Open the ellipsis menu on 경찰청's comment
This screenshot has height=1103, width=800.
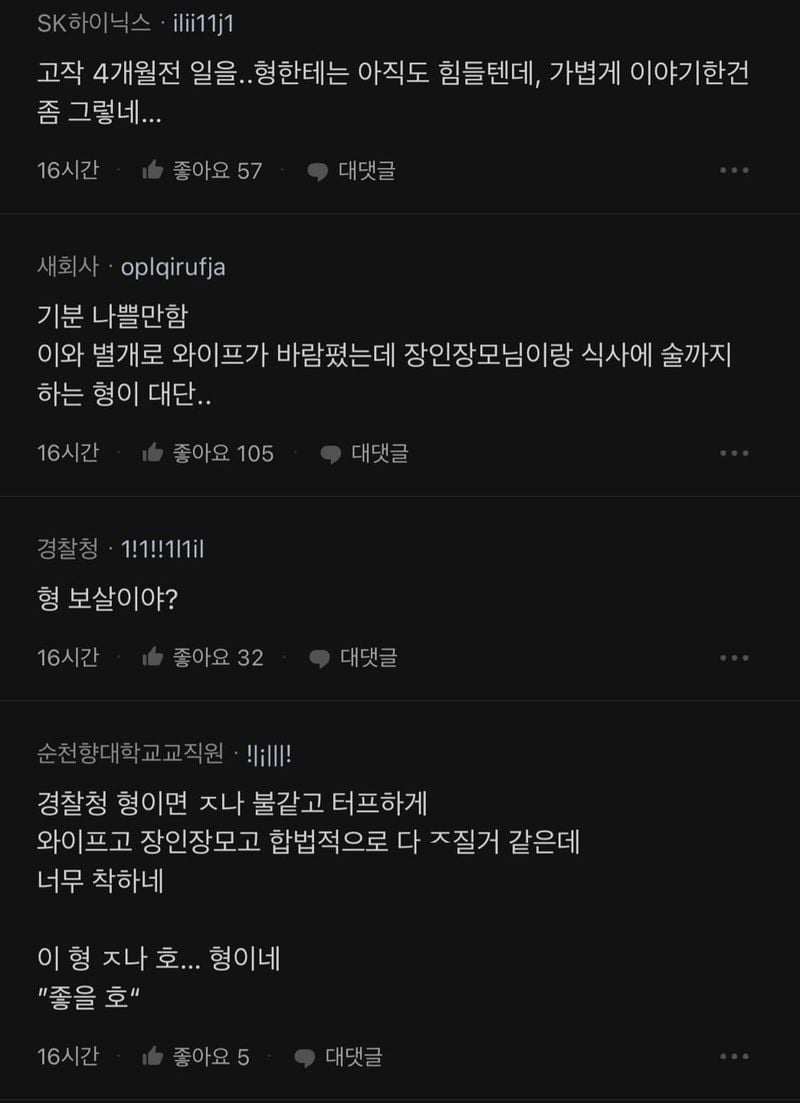[736, 658]
